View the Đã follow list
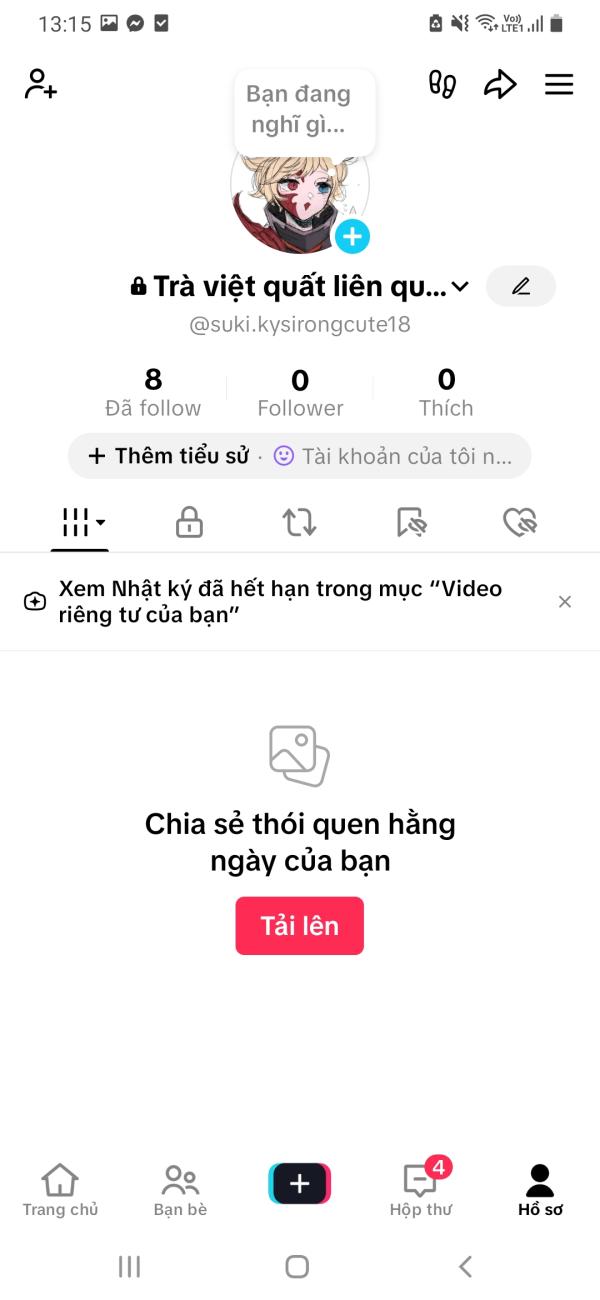Viewport: 600px width, 1300px height. [x=153, y=392]
